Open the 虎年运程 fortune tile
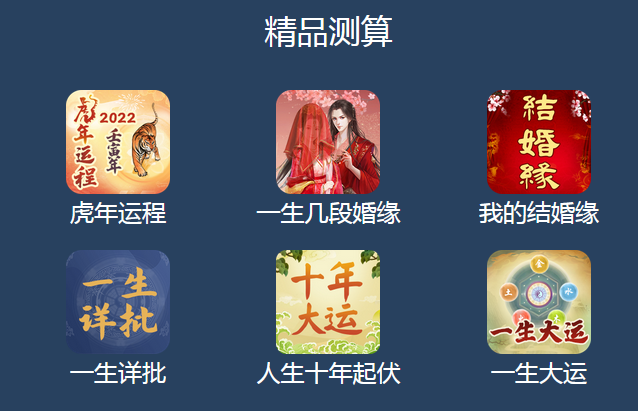638x411 pixels. [118, 142]
